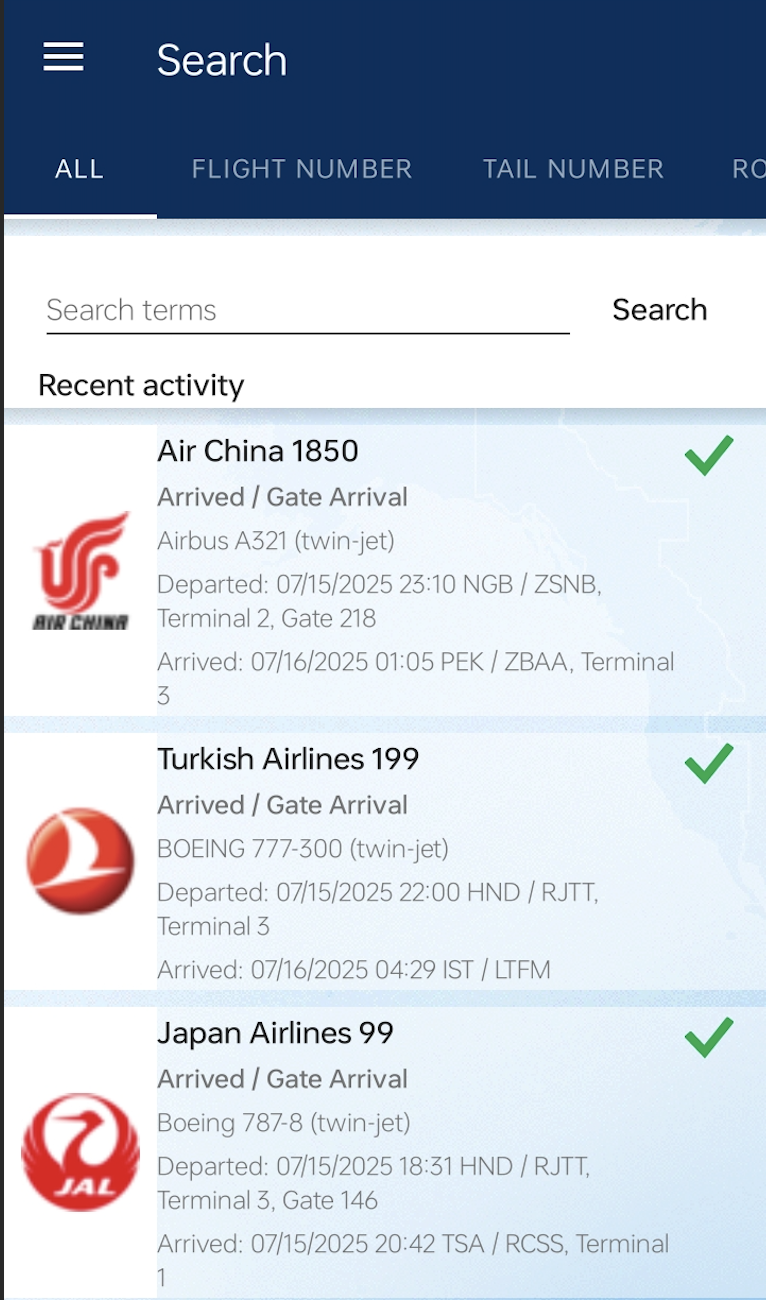Image resolution: width=766 pixels, height=1300 pixels.
Task: Open Japan Airlines 99 flight details
Action: click(x=276, y=1033)
